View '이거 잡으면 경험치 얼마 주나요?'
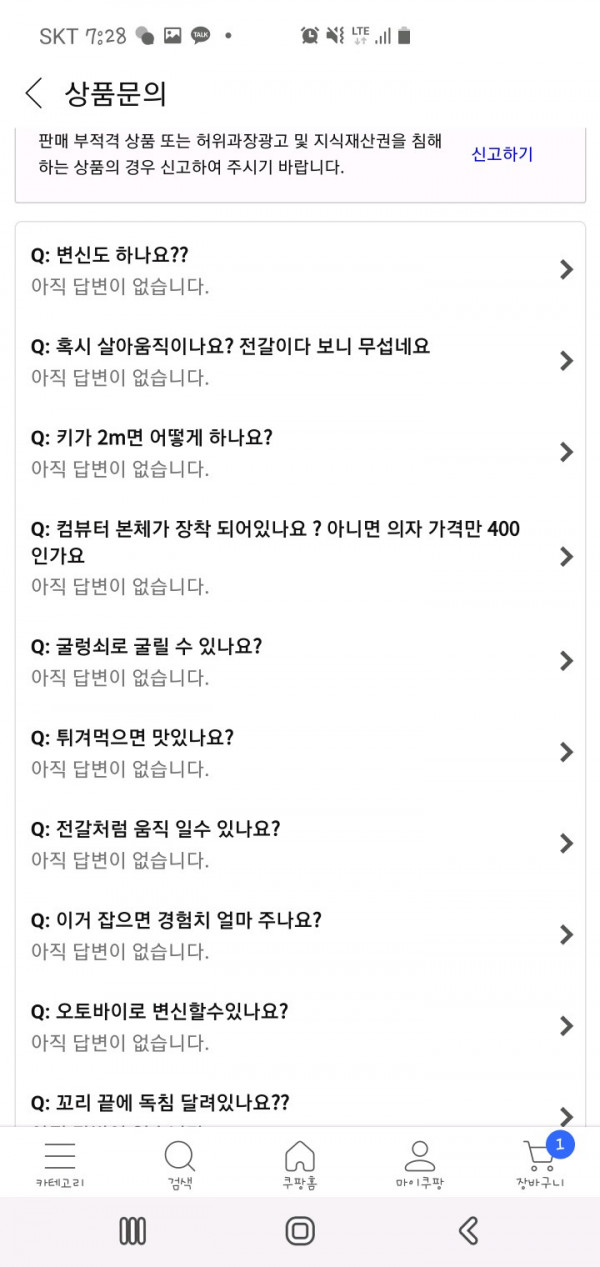Viewport: 600px width, 1267px height. [x=300, y=934]
